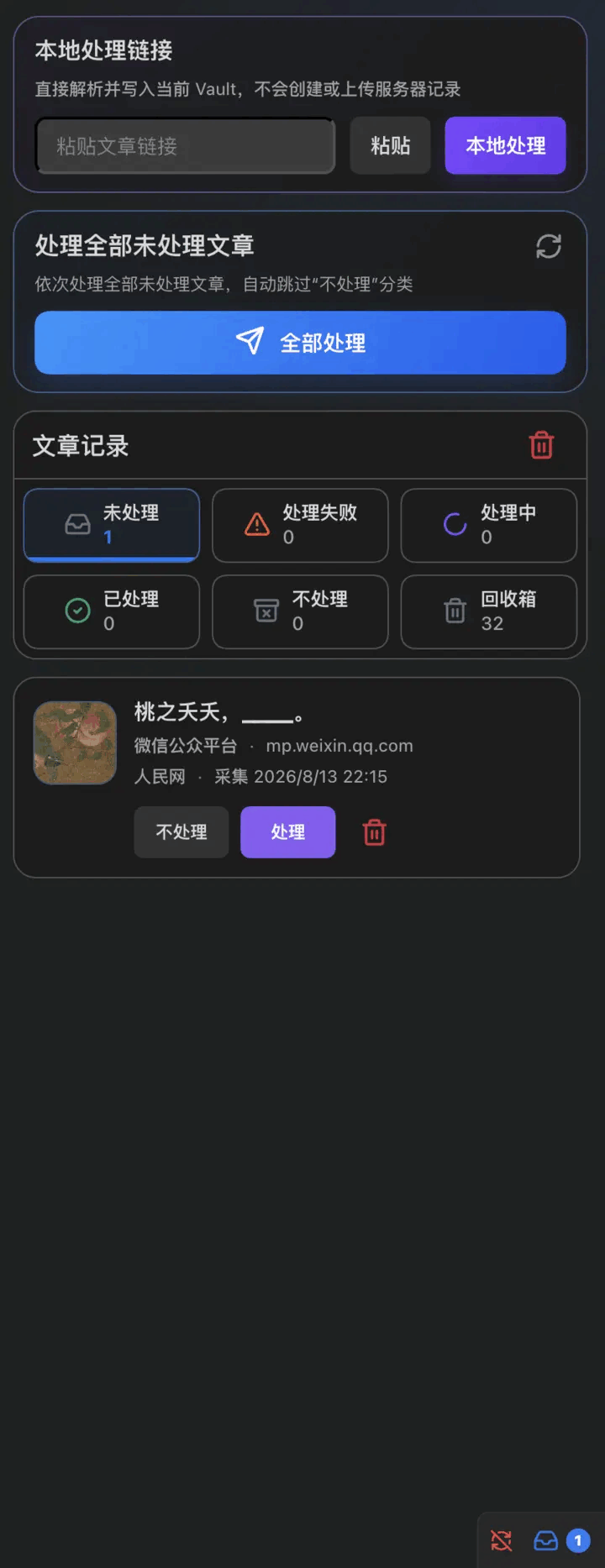Tap the red sync-off icon at bottom

pos(502,1540)
